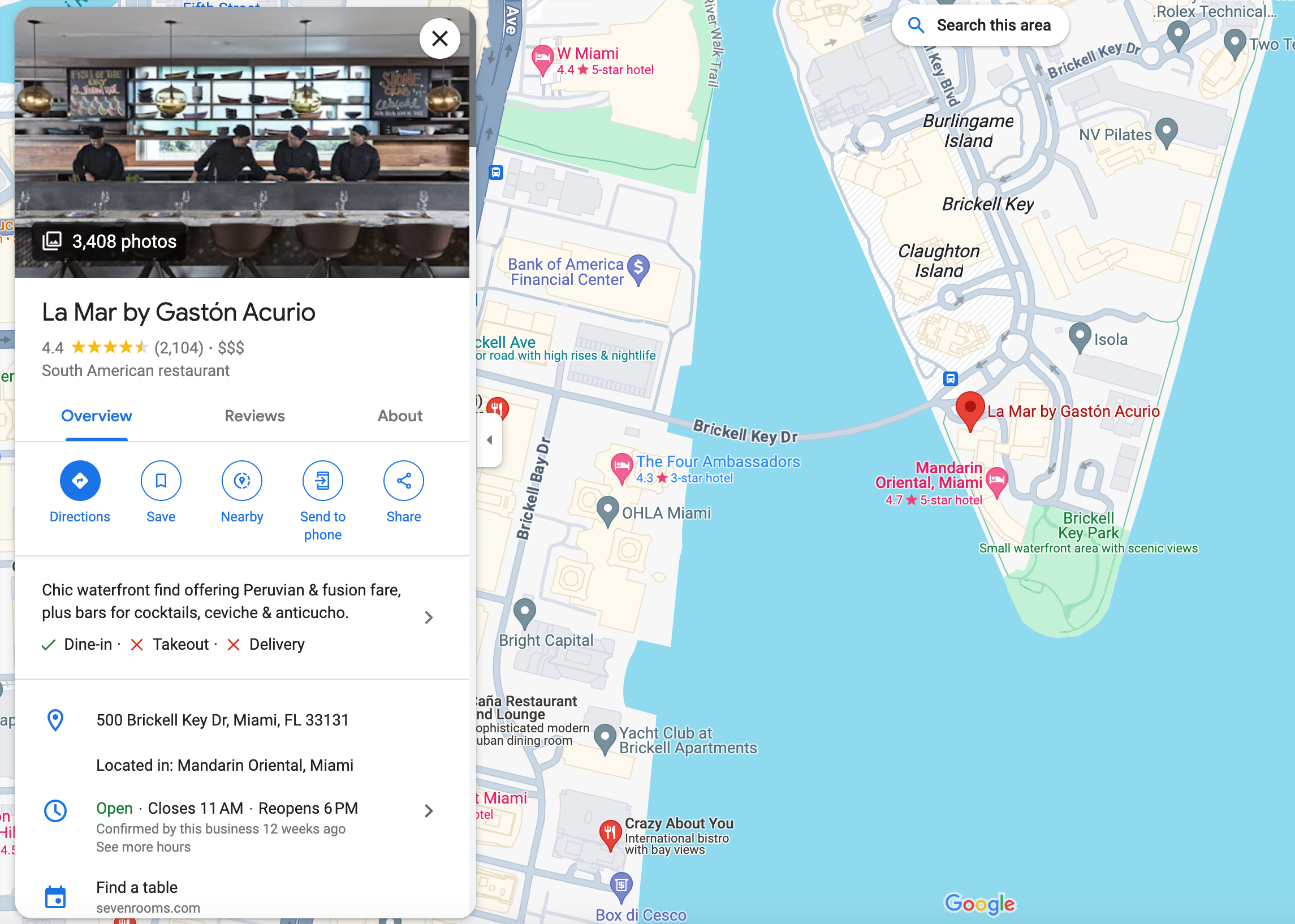The height and width of the screenshot is (924, 1295).
Task: Save this restaurant to a list
Action: coord(161,481)
